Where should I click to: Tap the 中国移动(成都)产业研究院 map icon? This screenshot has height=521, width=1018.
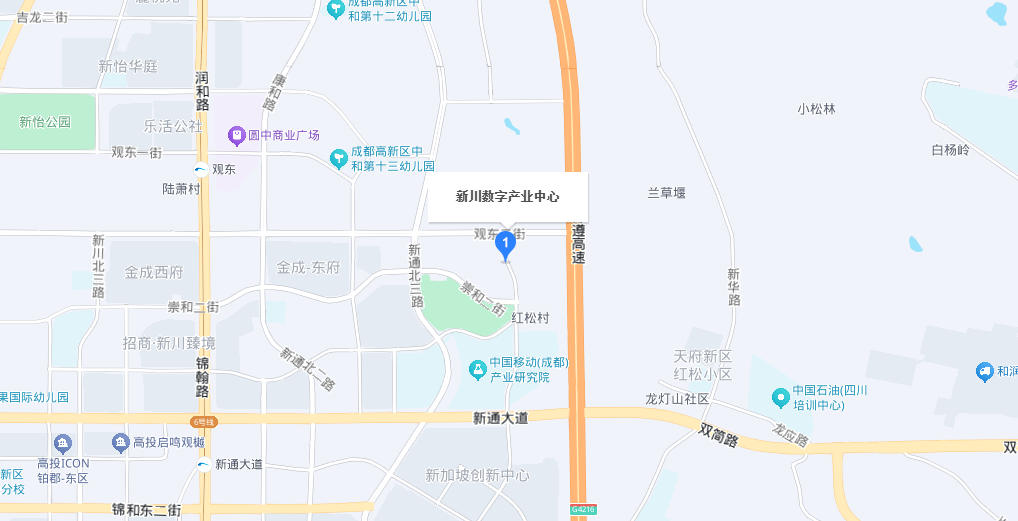(478, 371)
